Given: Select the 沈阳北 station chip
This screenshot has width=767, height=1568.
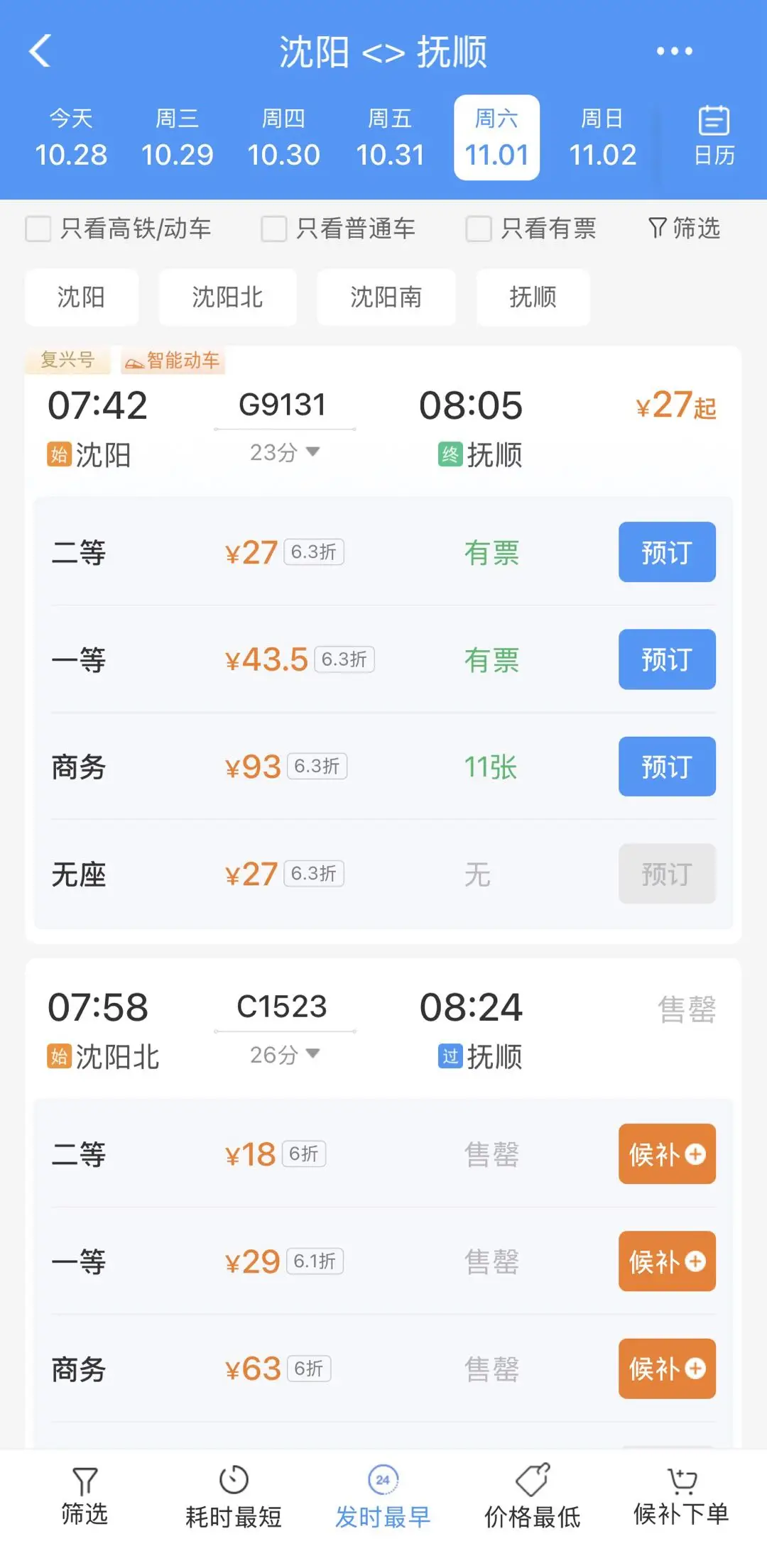Looking at the screenshot, I should pos(227,298).
